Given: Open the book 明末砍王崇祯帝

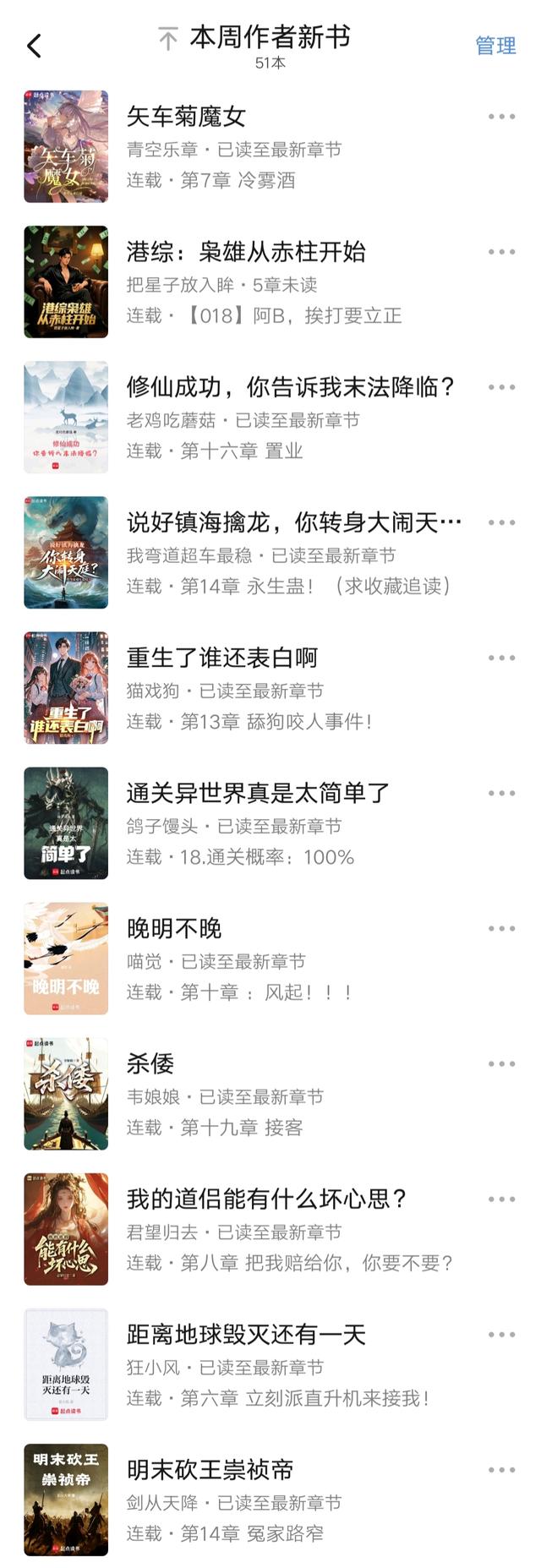Looking at the screenshot, I should [x=210, y=1469].
